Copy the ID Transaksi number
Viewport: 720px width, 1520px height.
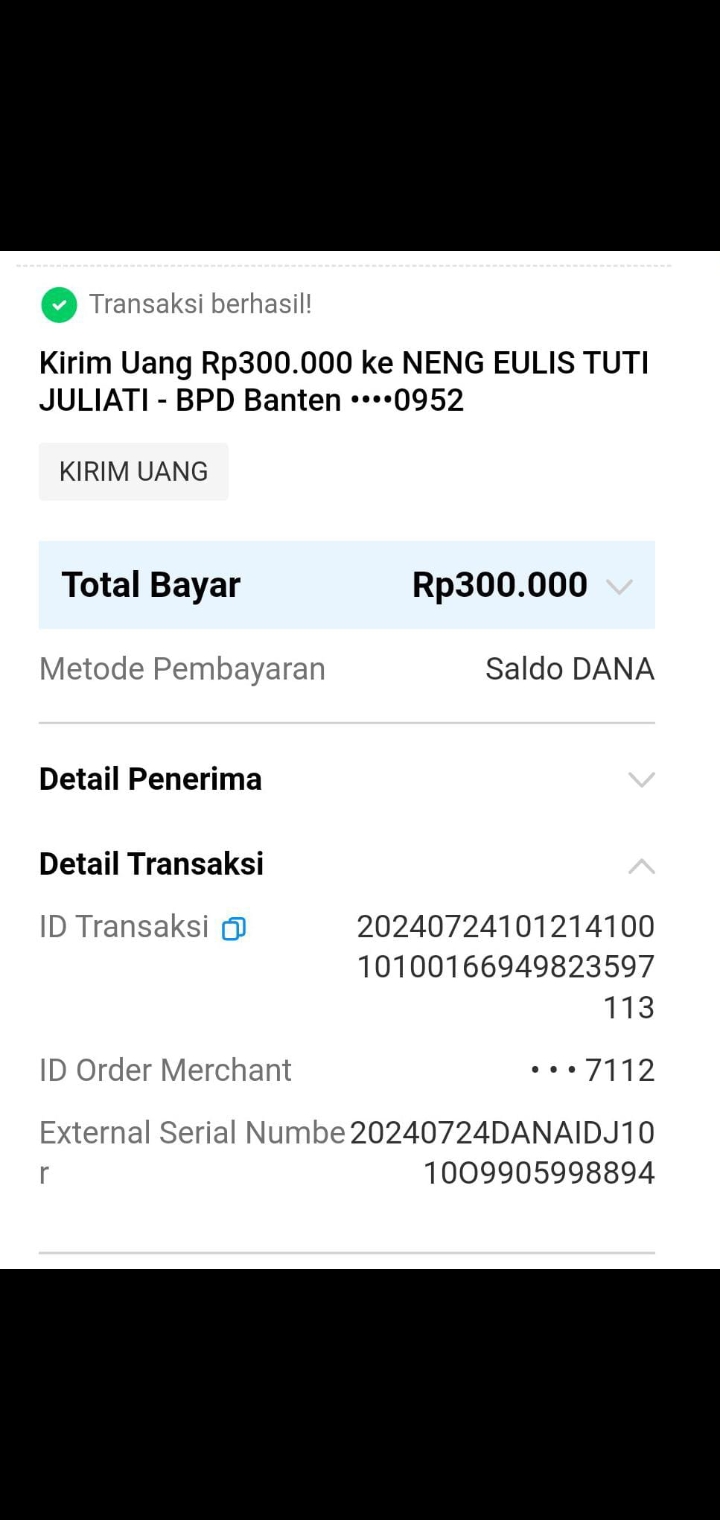[x=233, y=929]
